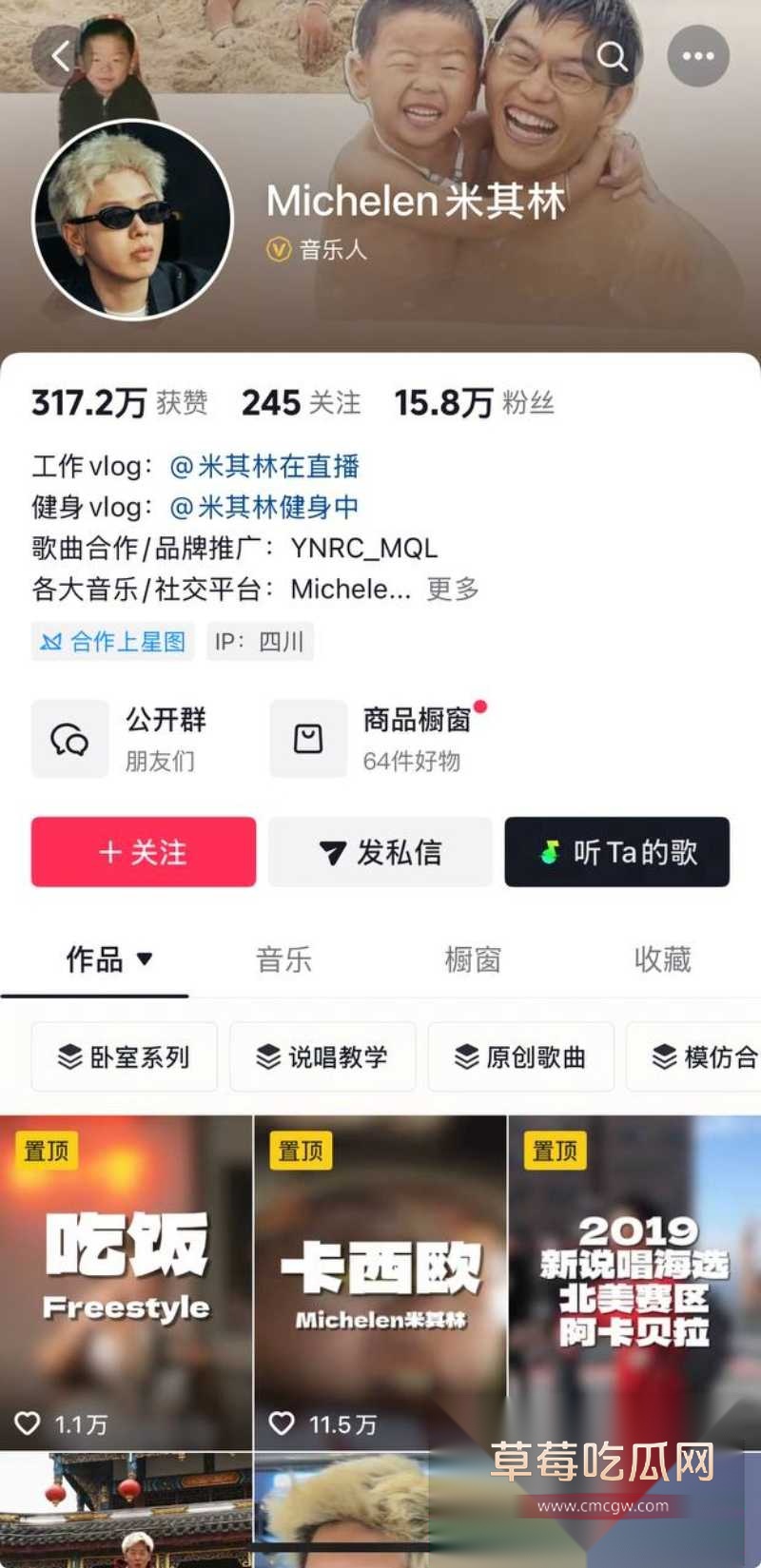Image resolution: width=761 pixels, height=1568 pixels.
Task: Select the 卧室系列 collection chip
Action: [x=125, y=1056]
